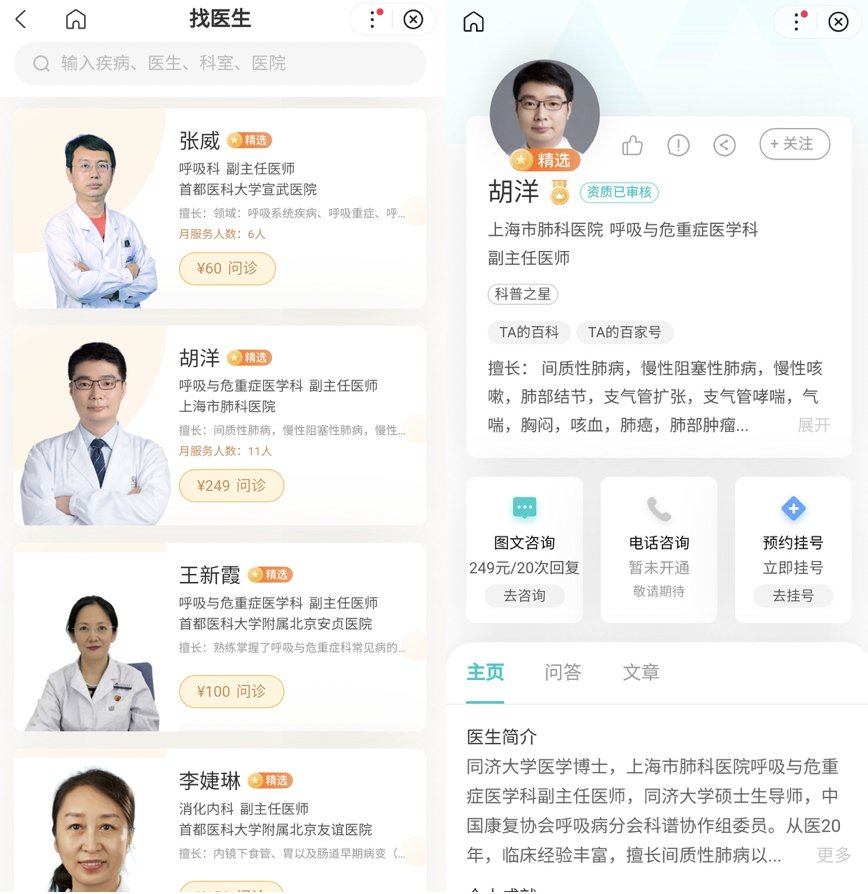
Task: Open the TA的百科 chip
Action: [x=529, y=332]
